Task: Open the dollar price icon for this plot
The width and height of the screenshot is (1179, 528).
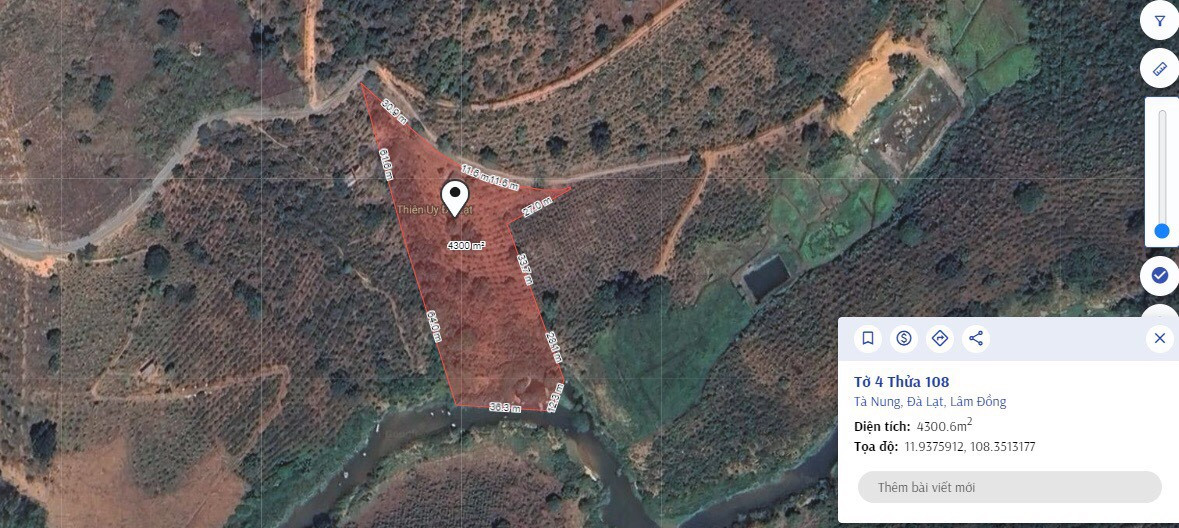Action: [x=904, y=338]
